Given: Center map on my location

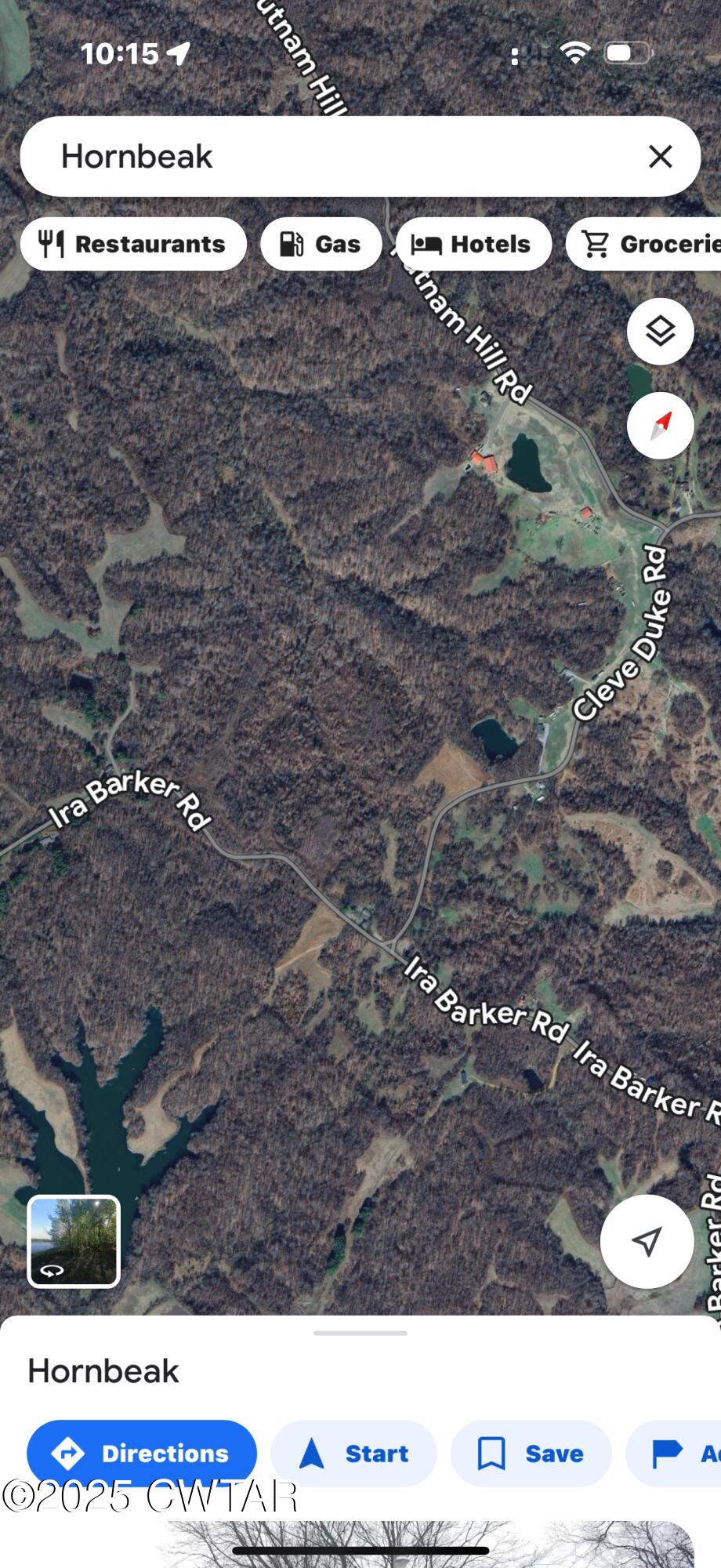Looking at the screenshot, I should [x=647, y=1241].
